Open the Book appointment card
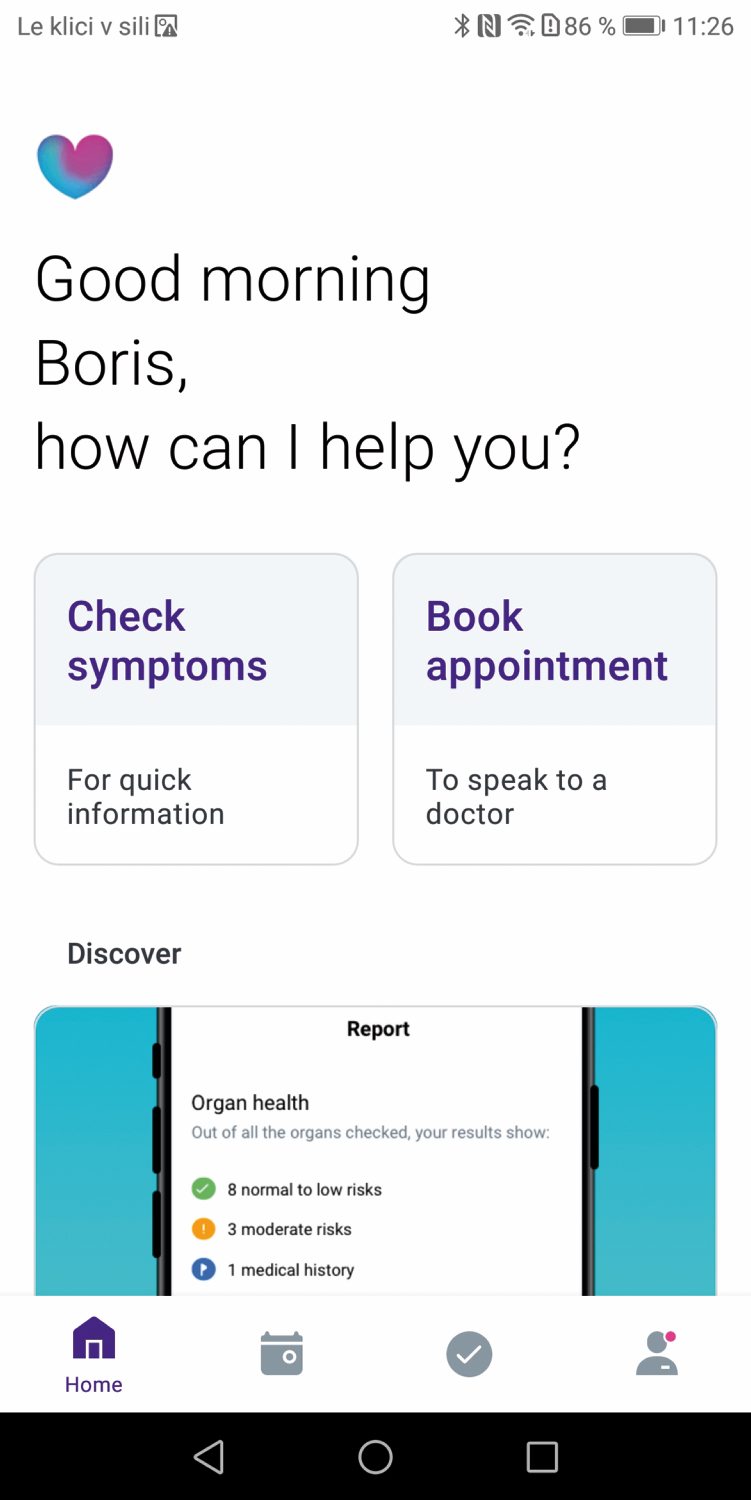The image size is (751, 1500). (x=554, y=708)
